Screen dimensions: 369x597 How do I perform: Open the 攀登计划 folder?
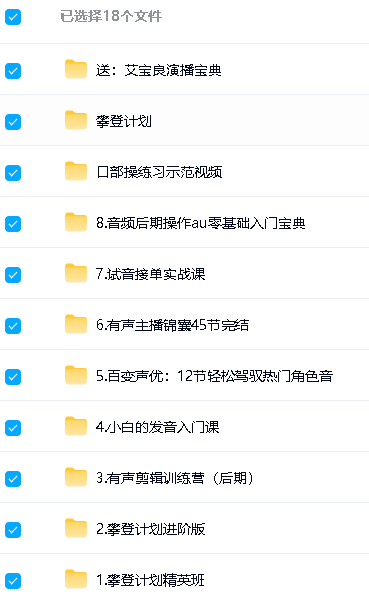124,121
